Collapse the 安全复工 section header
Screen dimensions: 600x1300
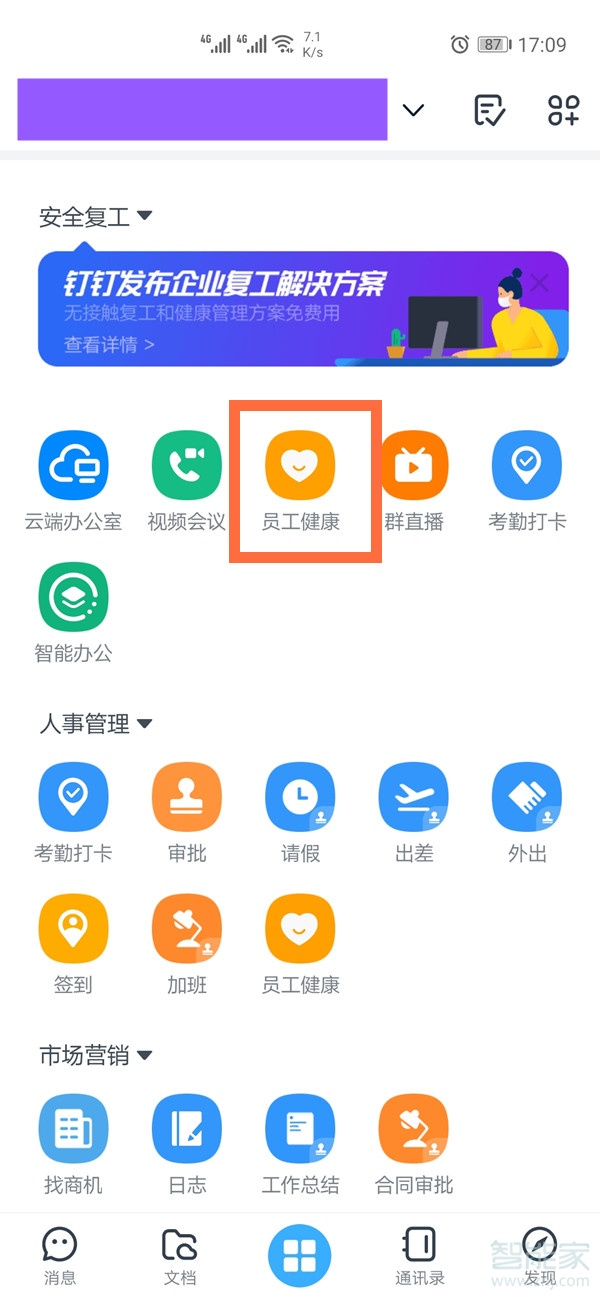95,216
